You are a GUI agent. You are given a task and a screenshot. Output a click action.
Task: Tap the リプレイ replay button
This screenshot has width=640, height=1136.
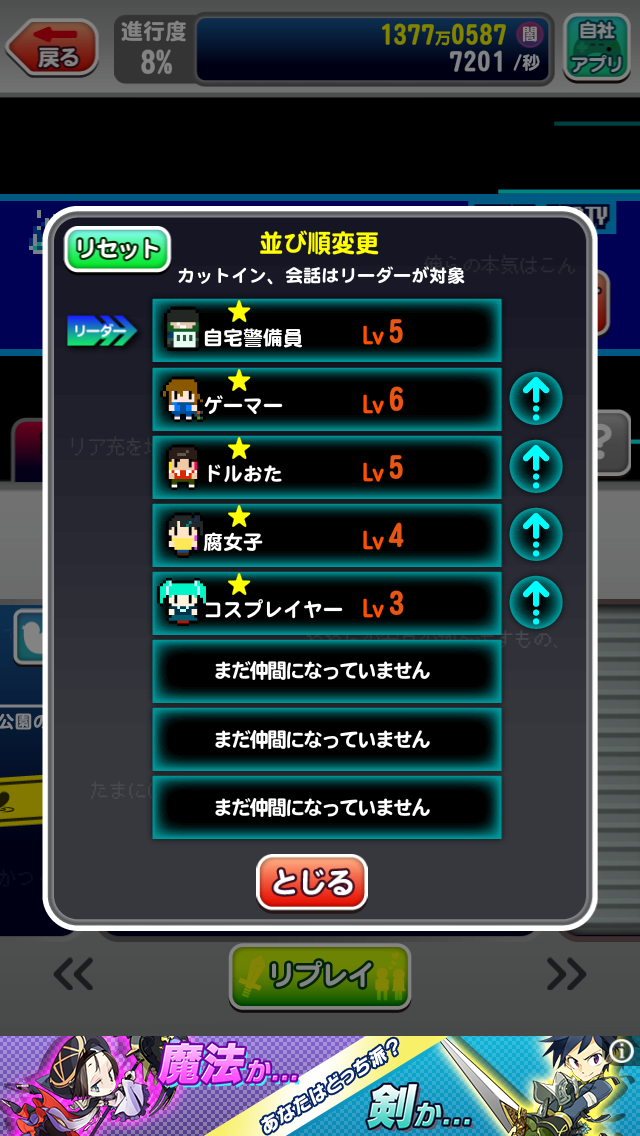click(319, 974)
